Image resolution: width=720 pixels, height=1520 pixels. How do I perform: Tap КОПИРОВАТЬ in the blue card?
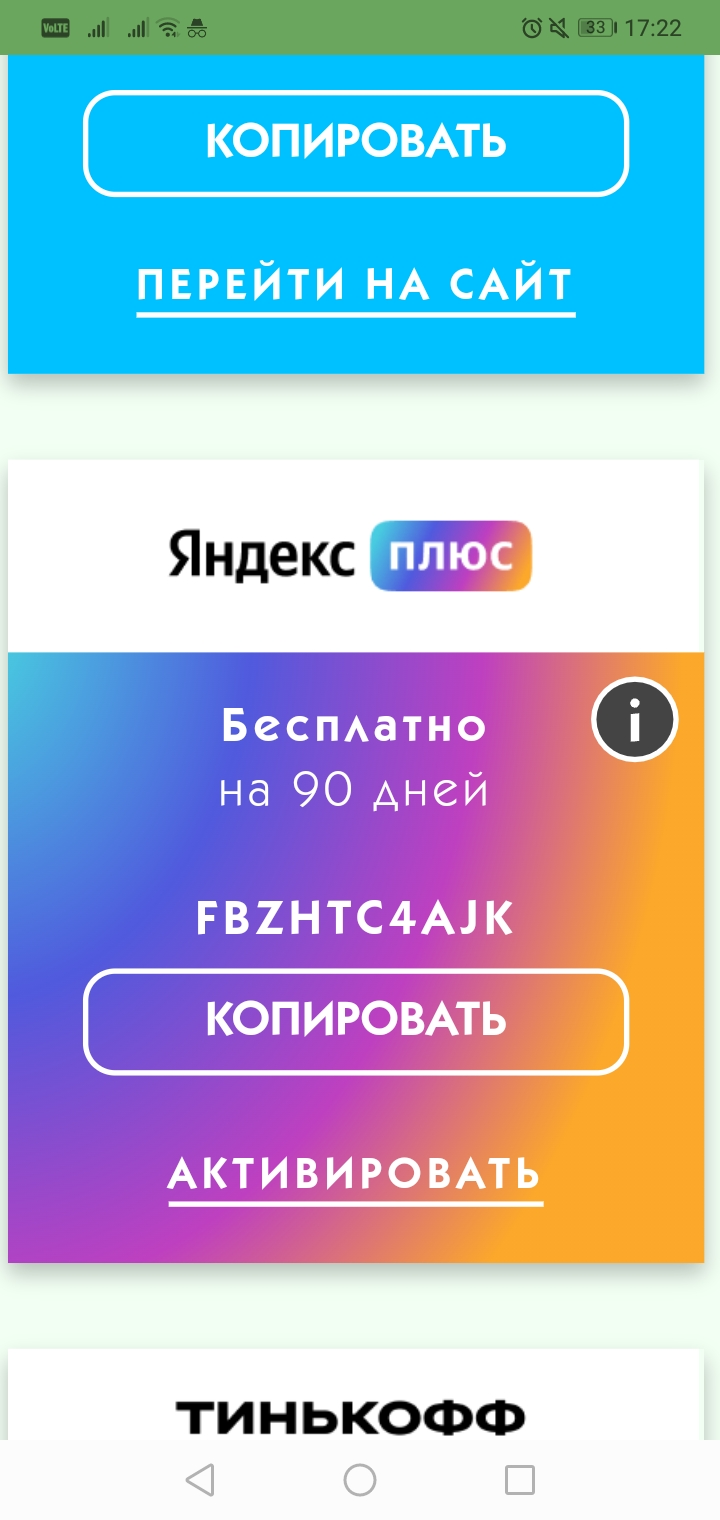[356, 143]
